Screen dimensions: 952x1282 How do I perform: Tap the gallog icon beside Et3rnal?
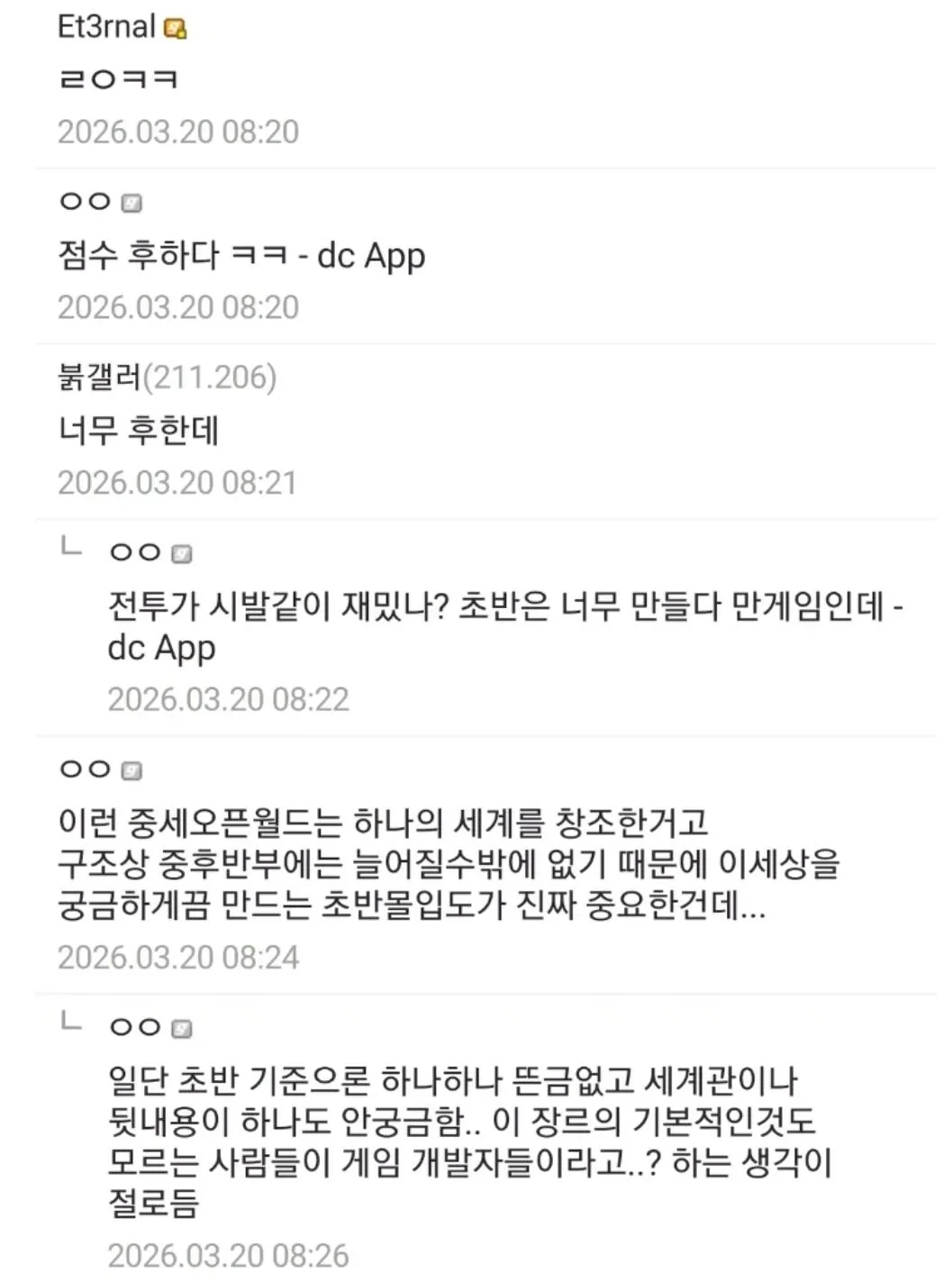coord(176,29)
